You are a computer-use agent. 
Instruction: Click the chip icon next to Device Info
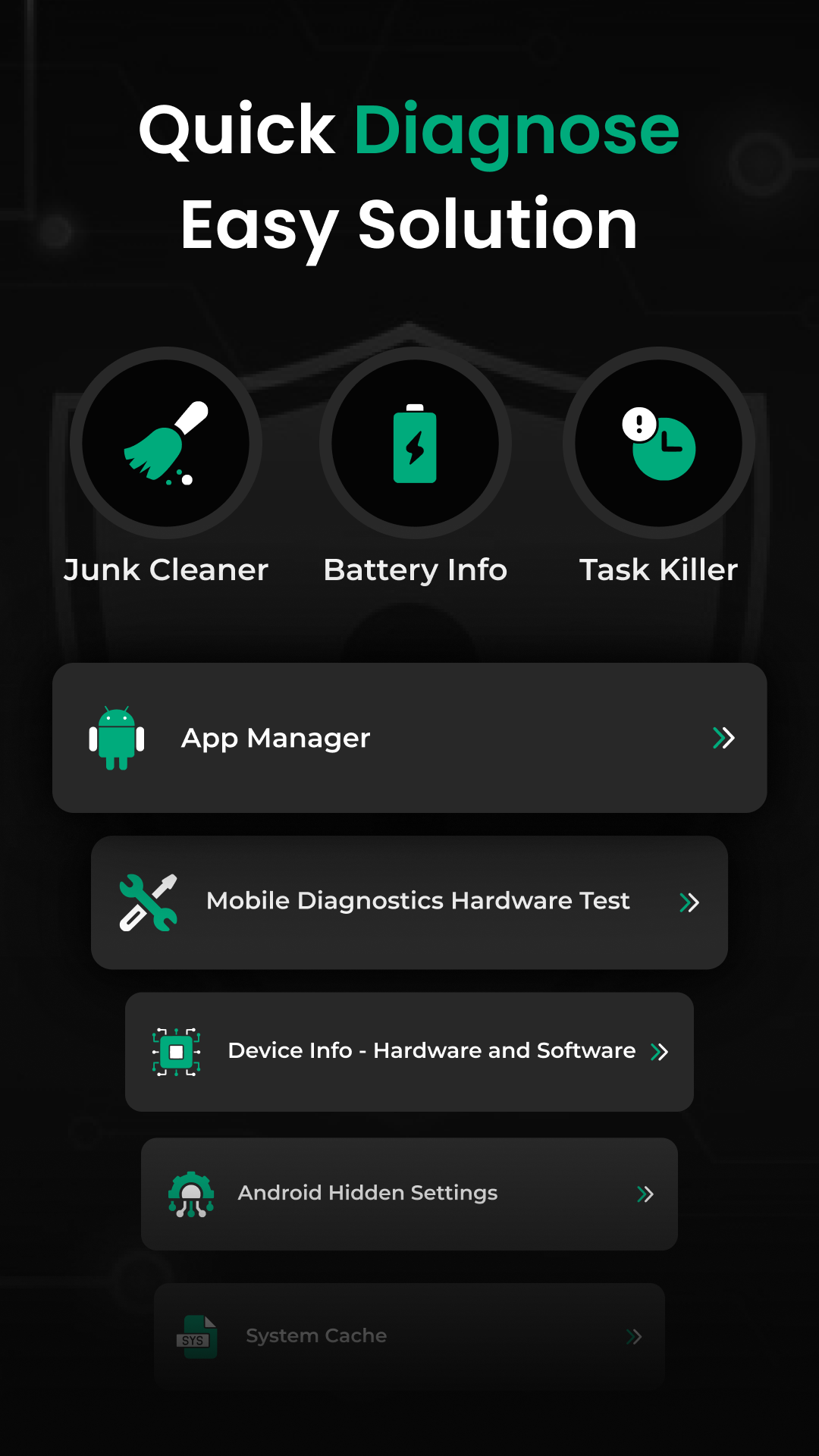(177, 1051)
